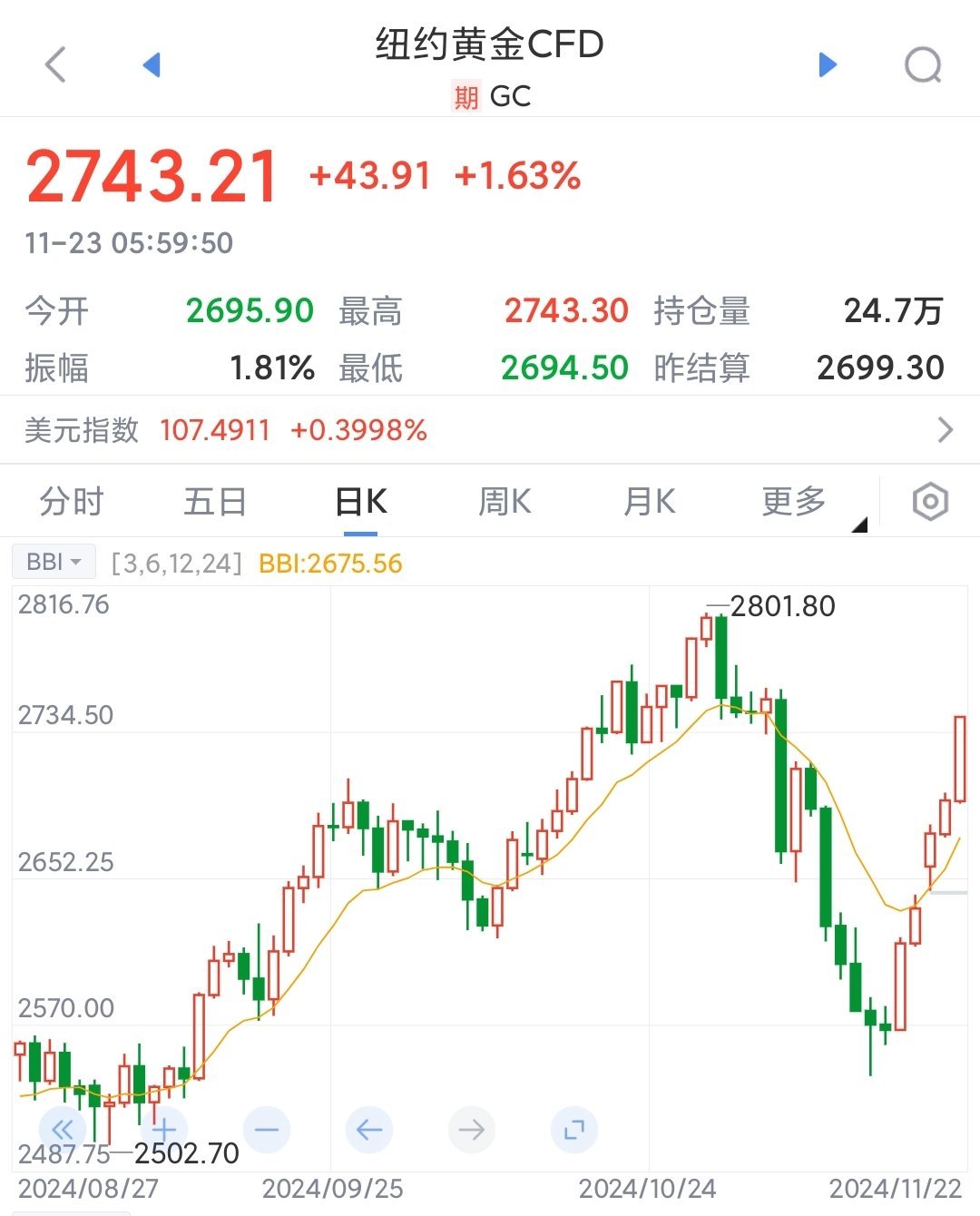Switch to the 周K weekly chart tab
The image size is (980, 1216).
[x=505, y=501]
